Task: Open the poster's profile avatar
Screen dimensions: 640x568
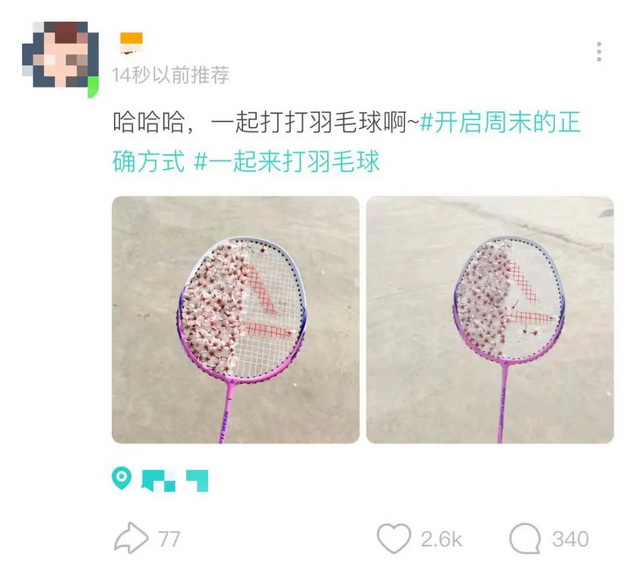Action: (x=60, y=60)
